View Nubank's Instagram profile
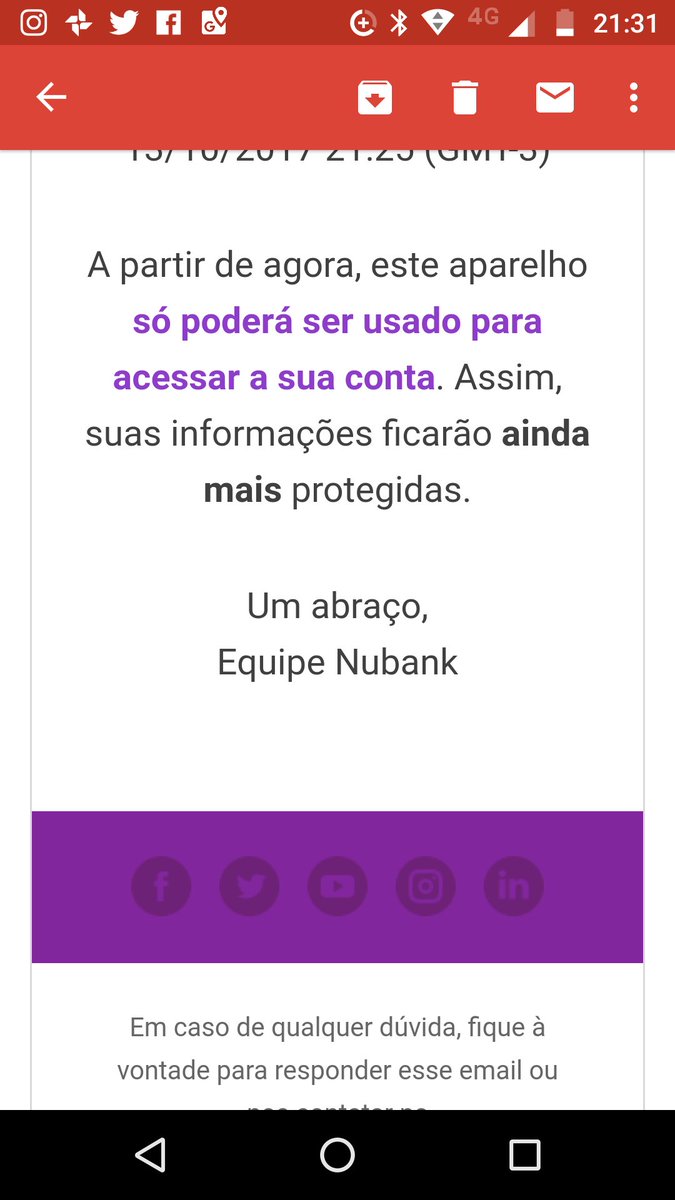The width and height of the screenshot is (675, 1200). 426,886
